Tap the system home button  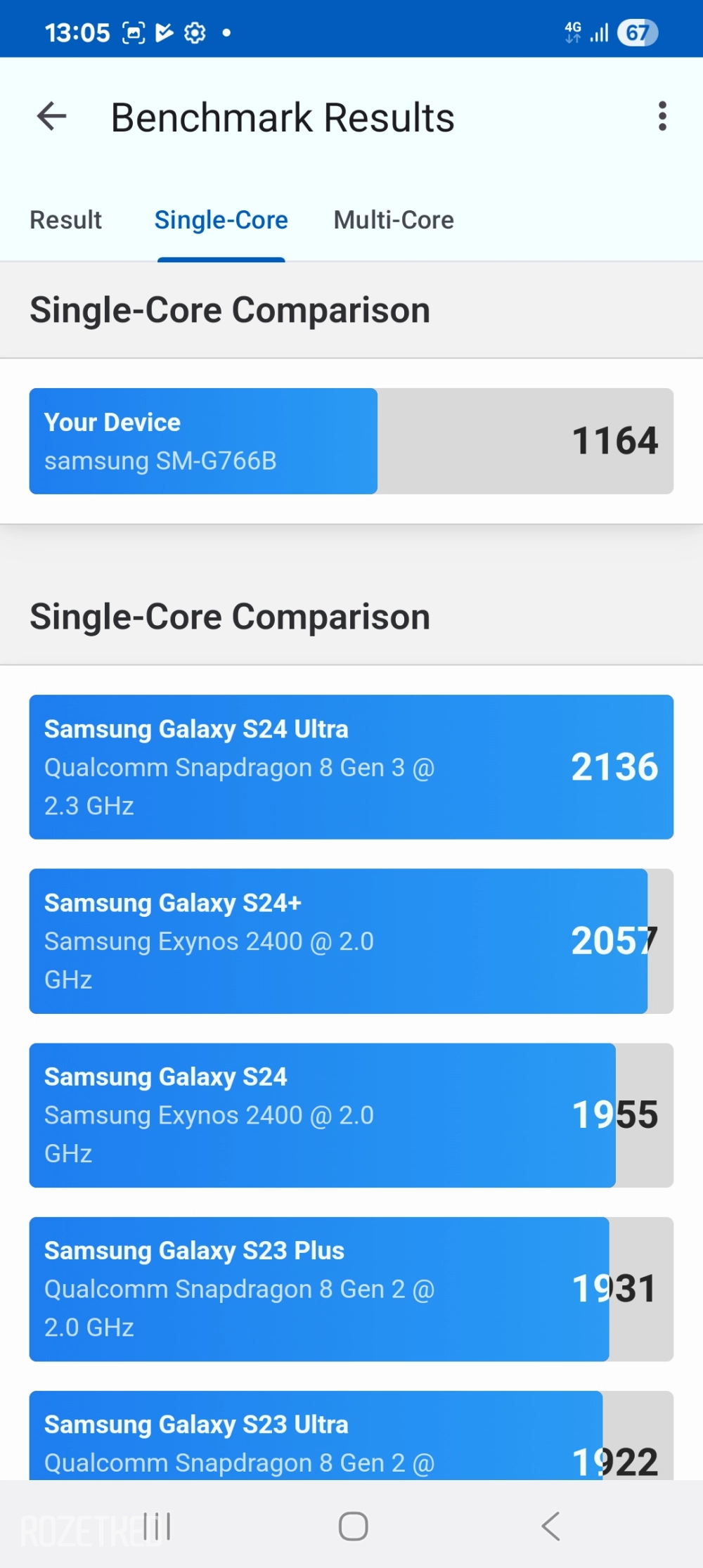tap(353, 1526)
